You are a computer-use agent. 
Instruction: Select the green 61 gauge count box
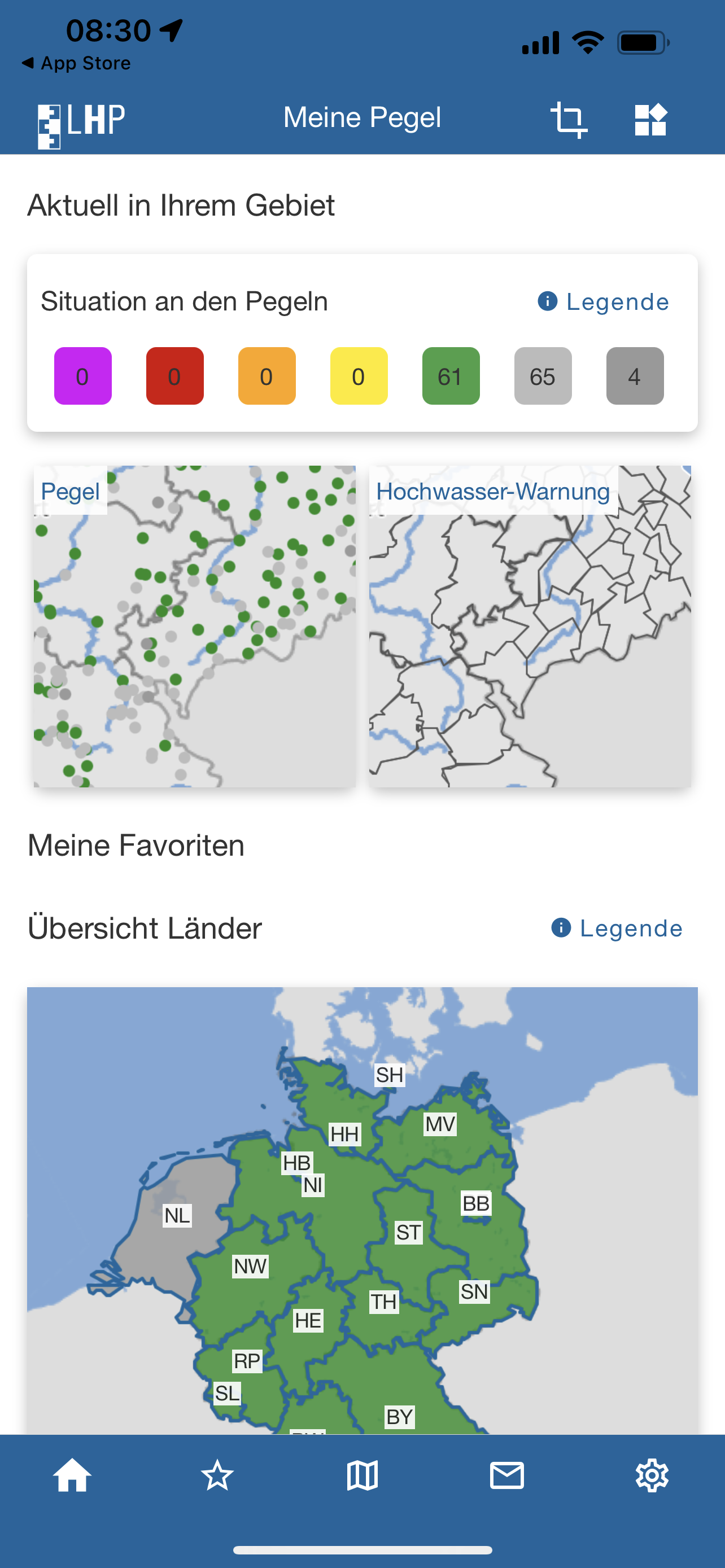click(x=451, y=376)
